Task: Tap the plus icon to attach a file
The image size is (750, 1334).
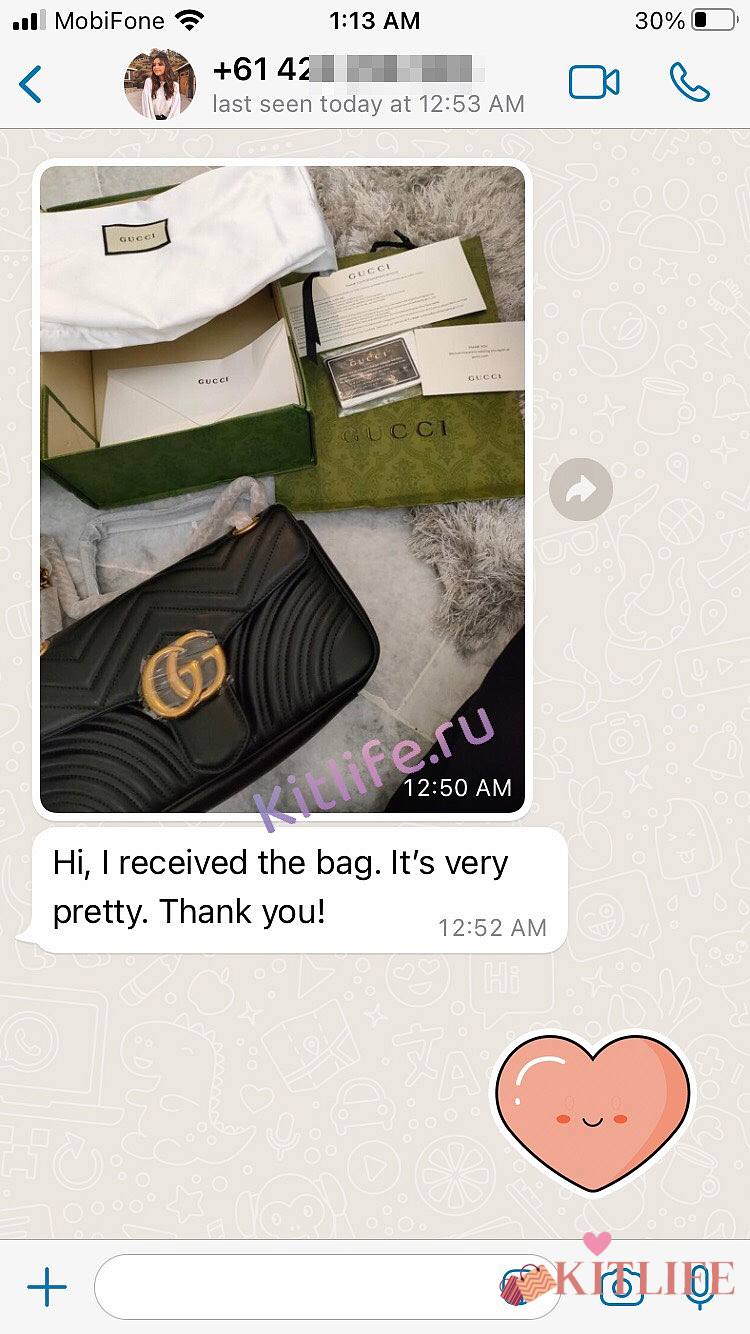Action: (x=47, y=1287)
